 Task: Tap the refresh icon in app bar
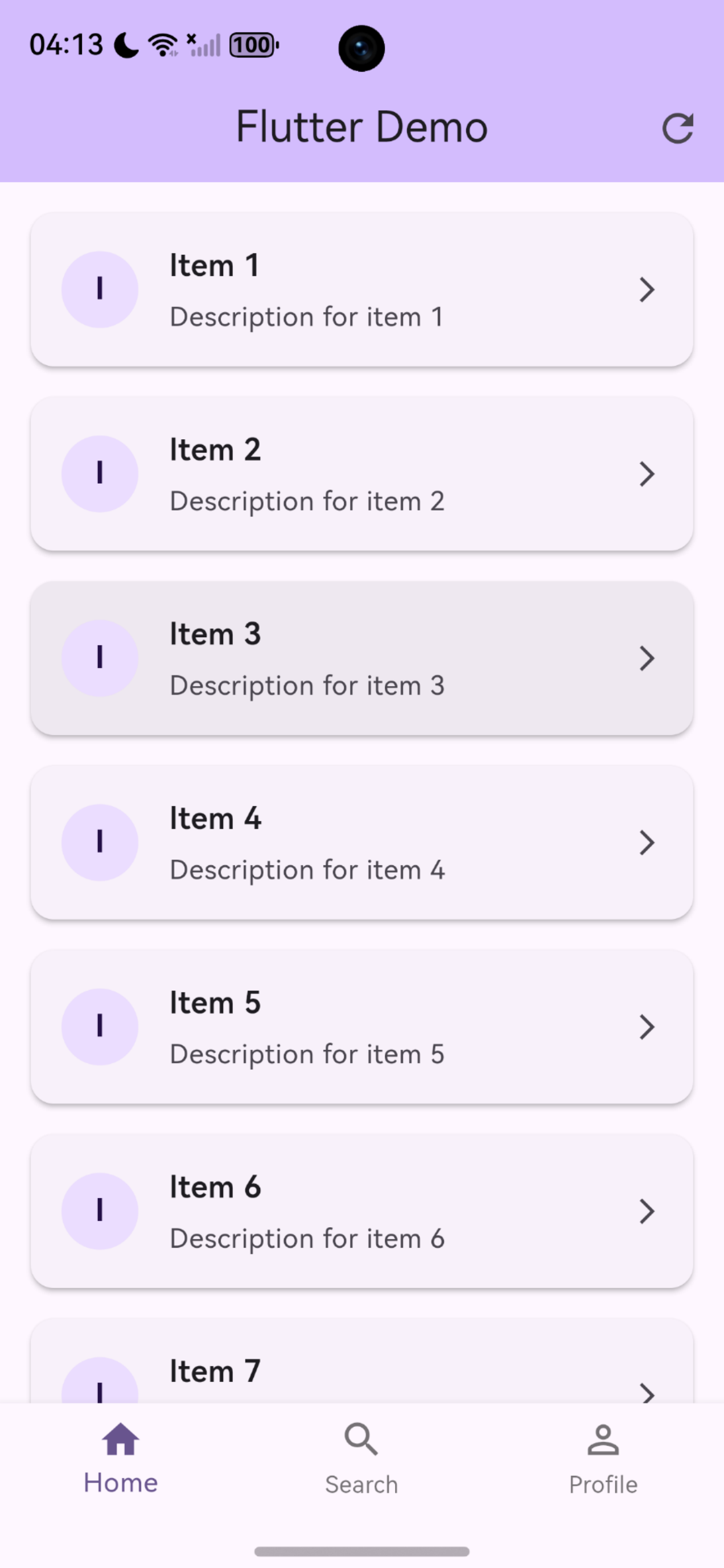677,128
